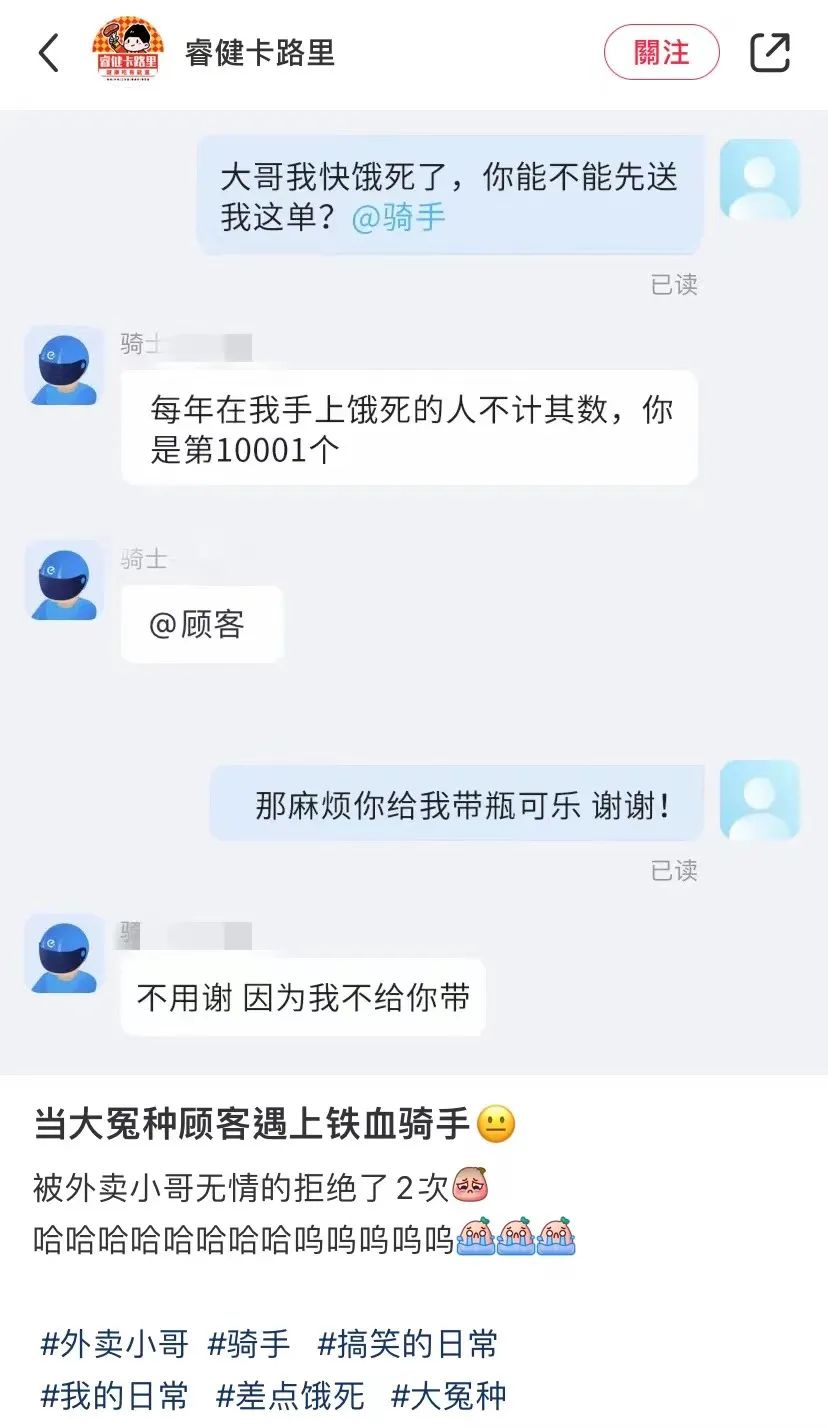Image resolution: width=828 pixels, height=1428 pixels.
Task: Tap the #大冤种 hashtag
Action: [448, 1395]
